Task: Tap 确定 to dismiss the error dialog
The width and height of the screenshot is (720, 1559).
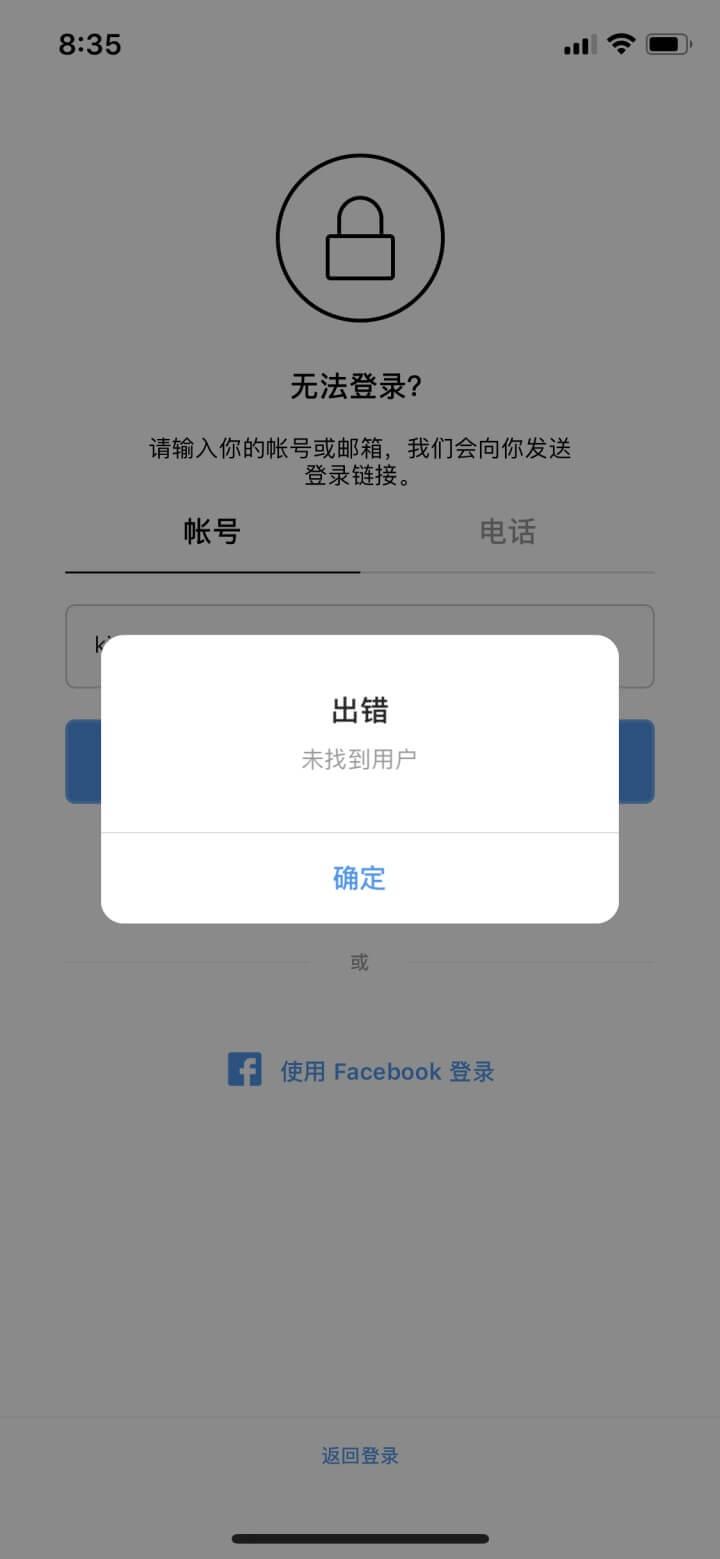Action: [359, 878]
